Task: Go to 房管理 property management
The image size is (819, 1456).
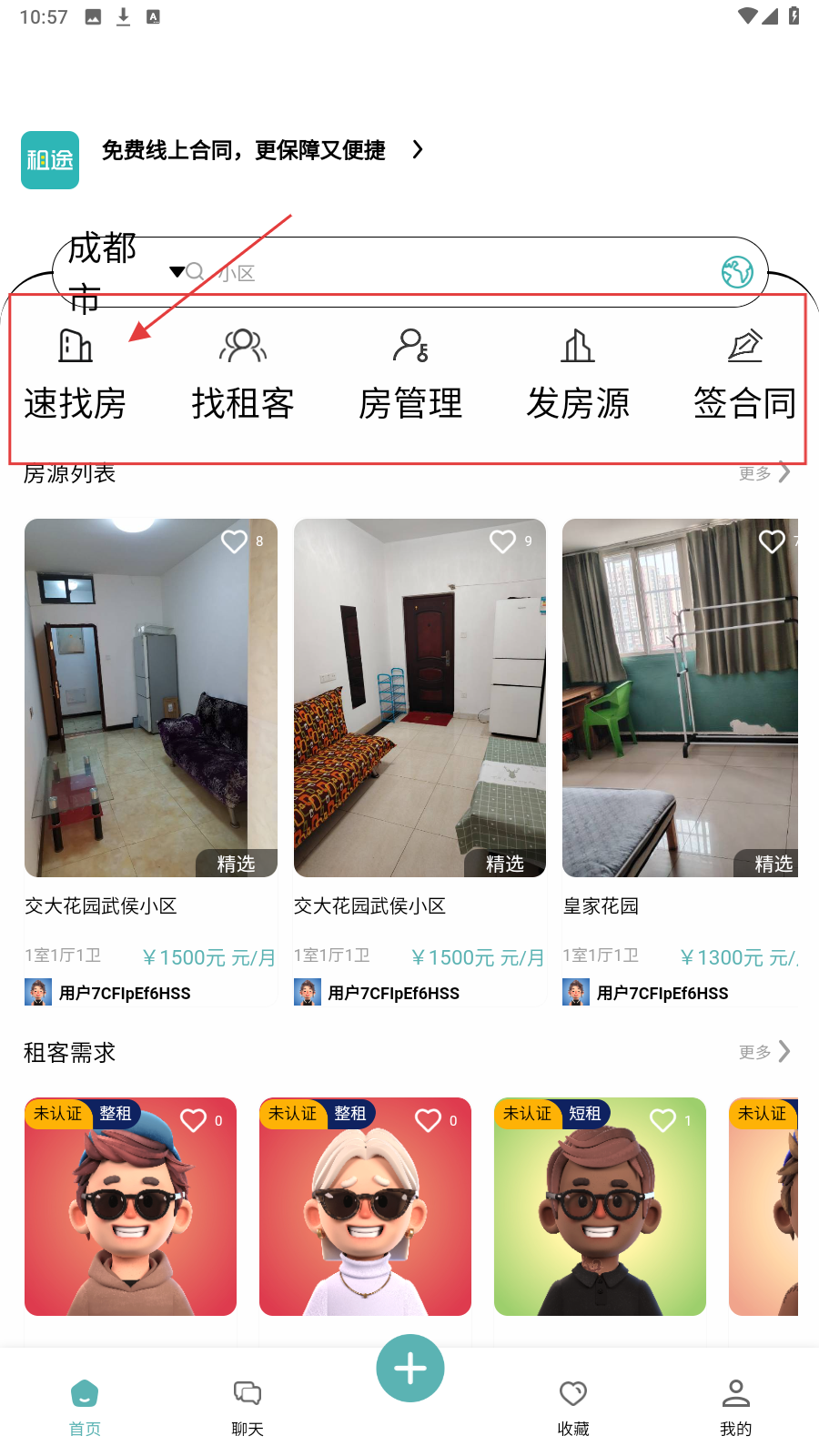Action: click(410, 377)
